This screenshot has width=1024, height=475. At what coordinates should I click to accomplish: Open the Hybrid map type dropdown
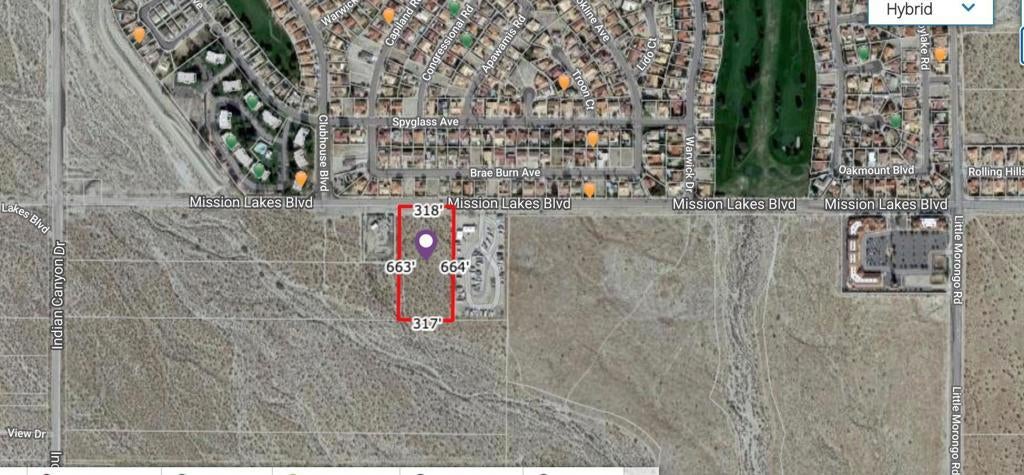pos(929,10)
